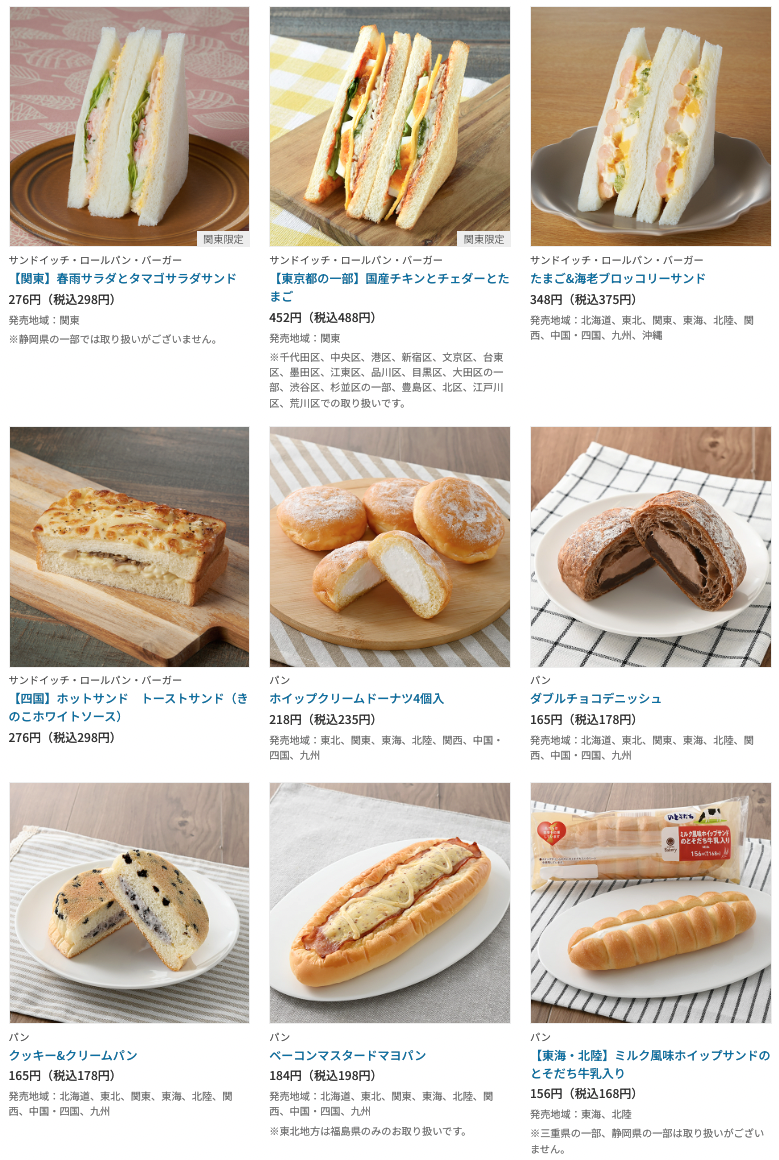
Task: Open the 春雨サラダとタマゴサラダサンド product link
Action: pos(123,278)
